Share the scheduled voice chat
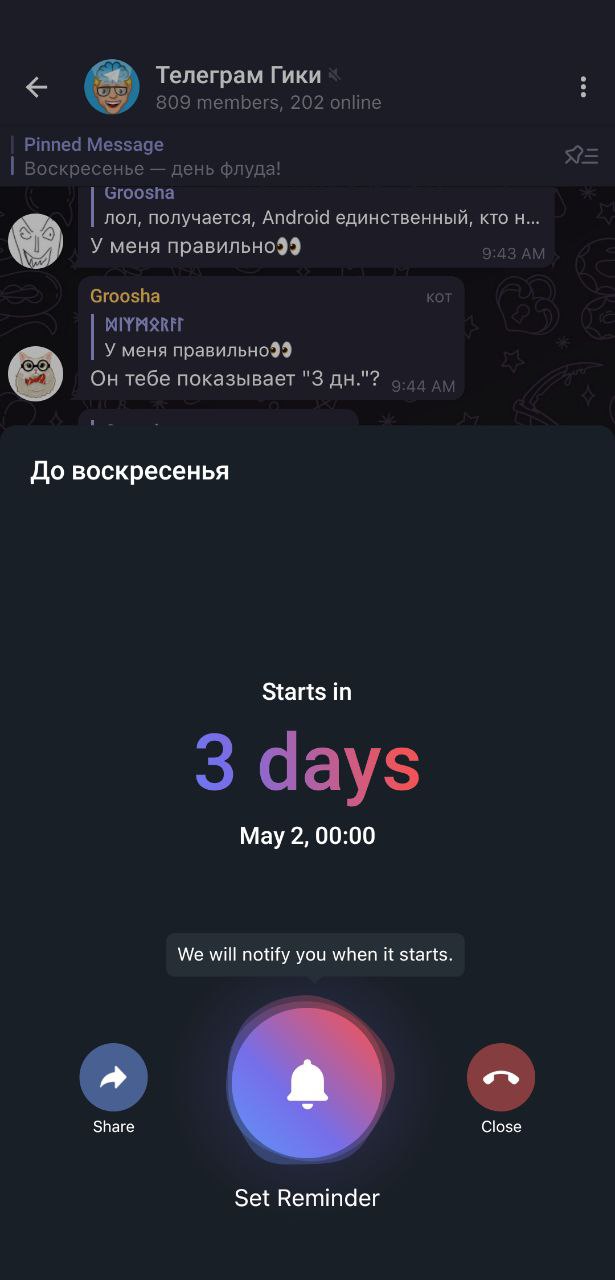This screenshot has width=615, height=1280. pyautogui.click(x=113, y=1077)
